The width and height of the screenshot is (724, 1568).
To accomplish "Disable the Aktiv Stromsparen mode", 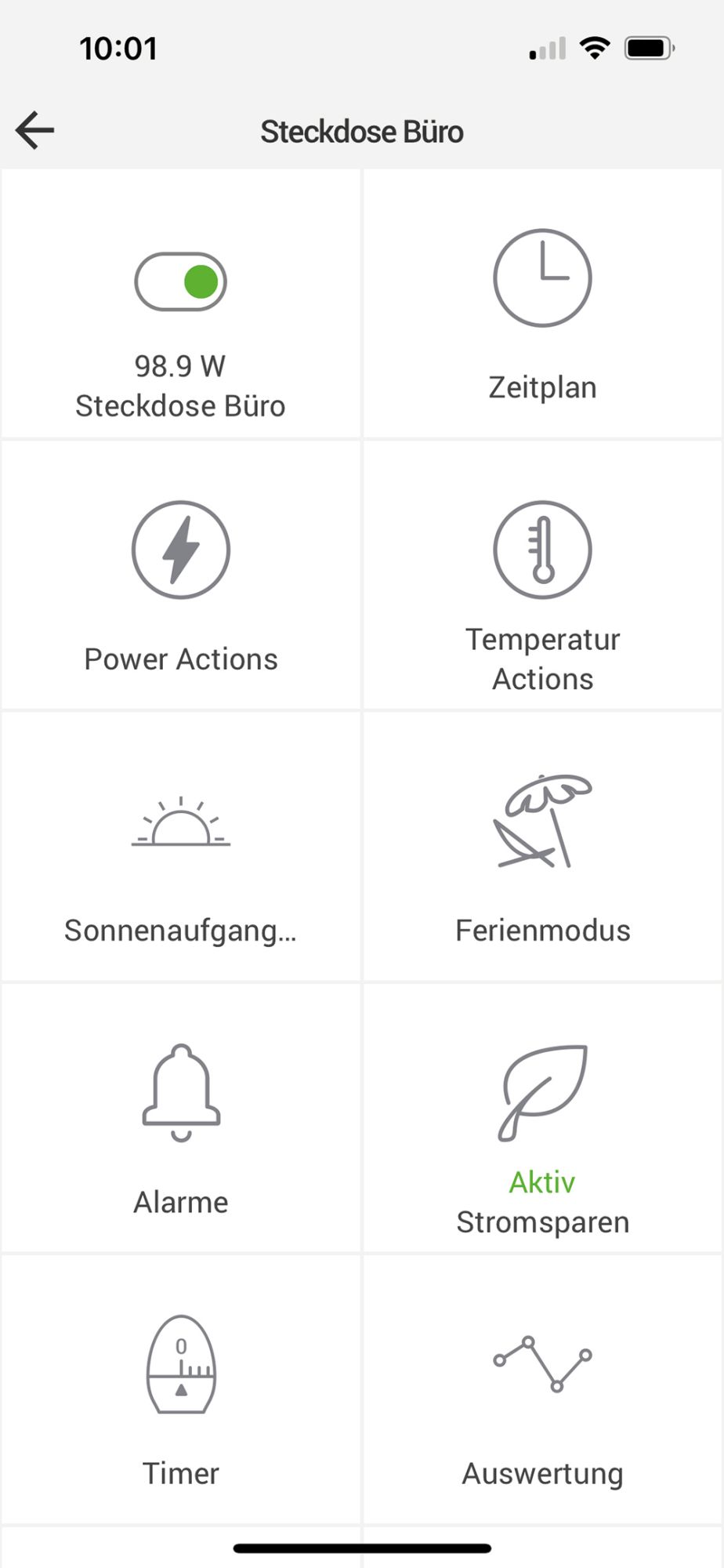I will [542, 1121].
